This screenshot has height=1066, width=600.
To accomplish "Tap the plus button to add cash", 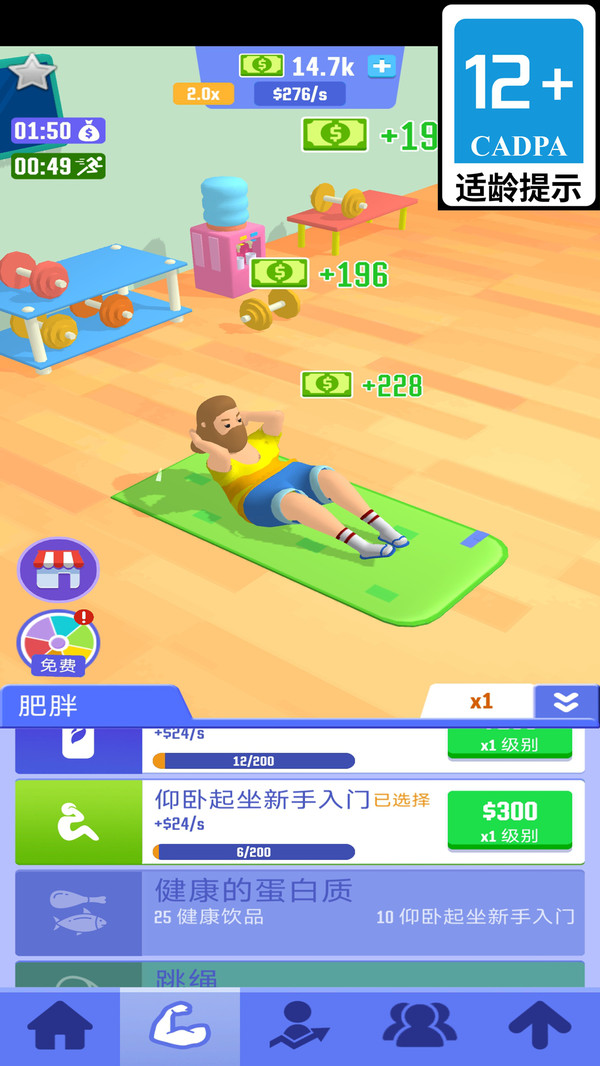I will coord(381,66).
